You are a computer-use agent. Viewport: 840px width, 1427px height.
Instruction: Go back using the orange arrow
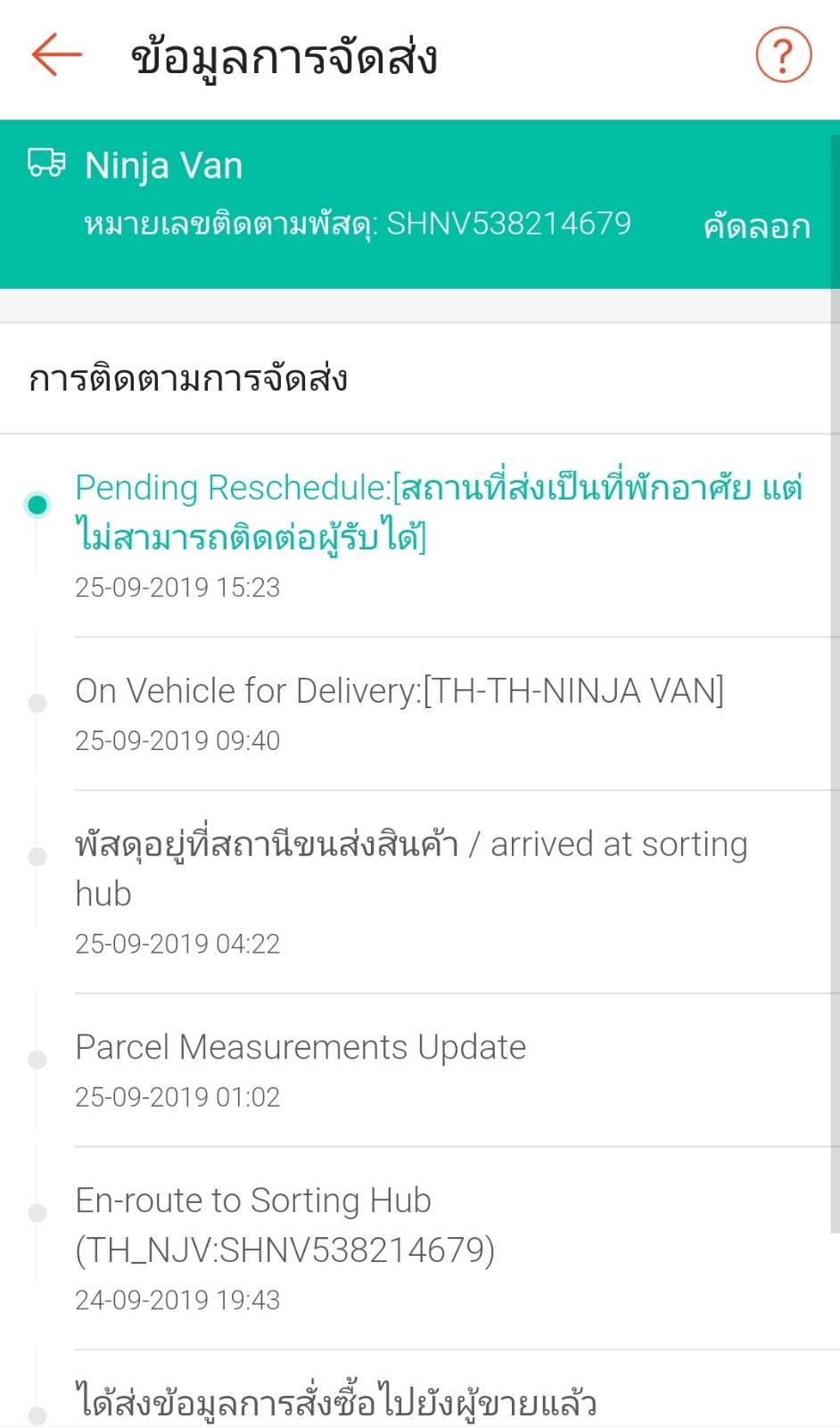pyautogui.click(x=56, y=55)
